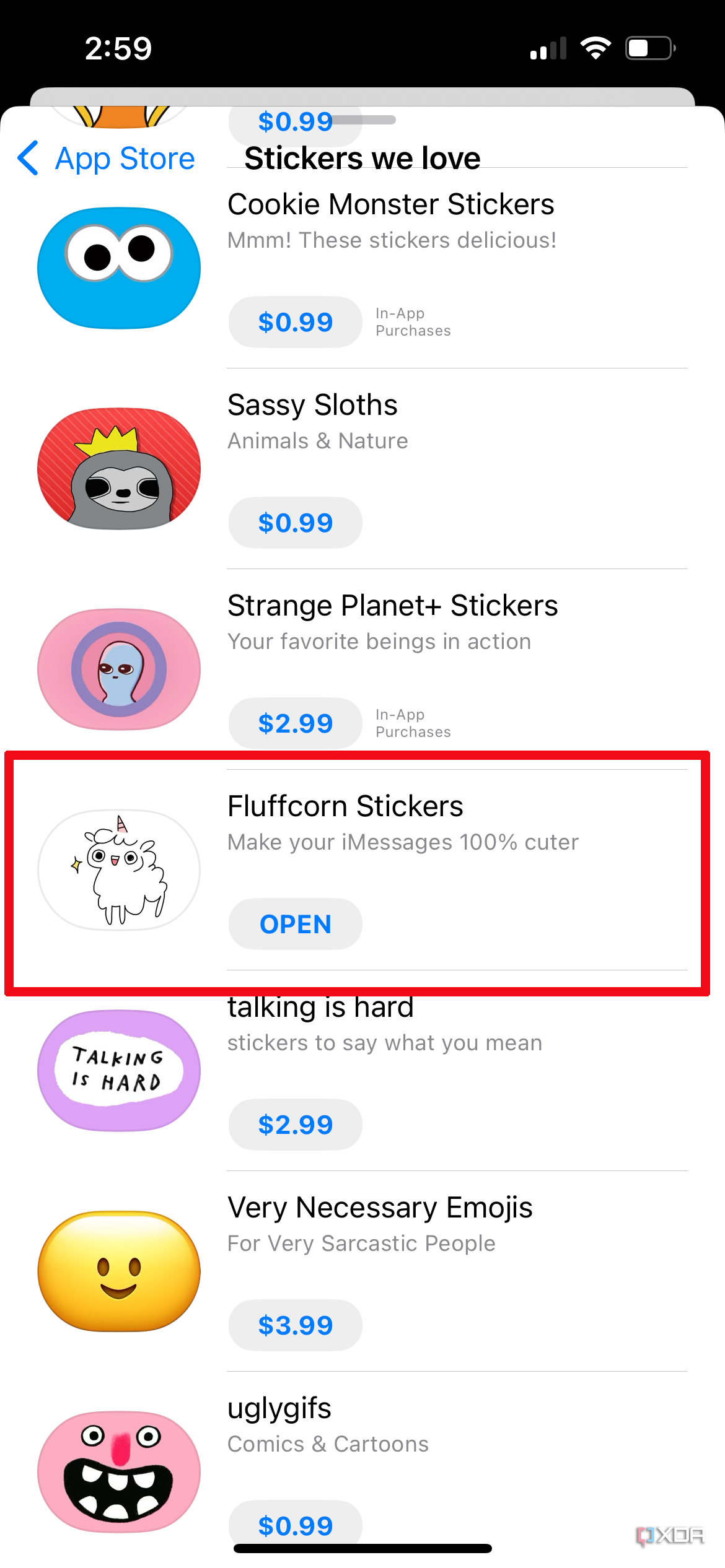
Task: View Very Necessary Emojis details
Action: coord(380,1208)
